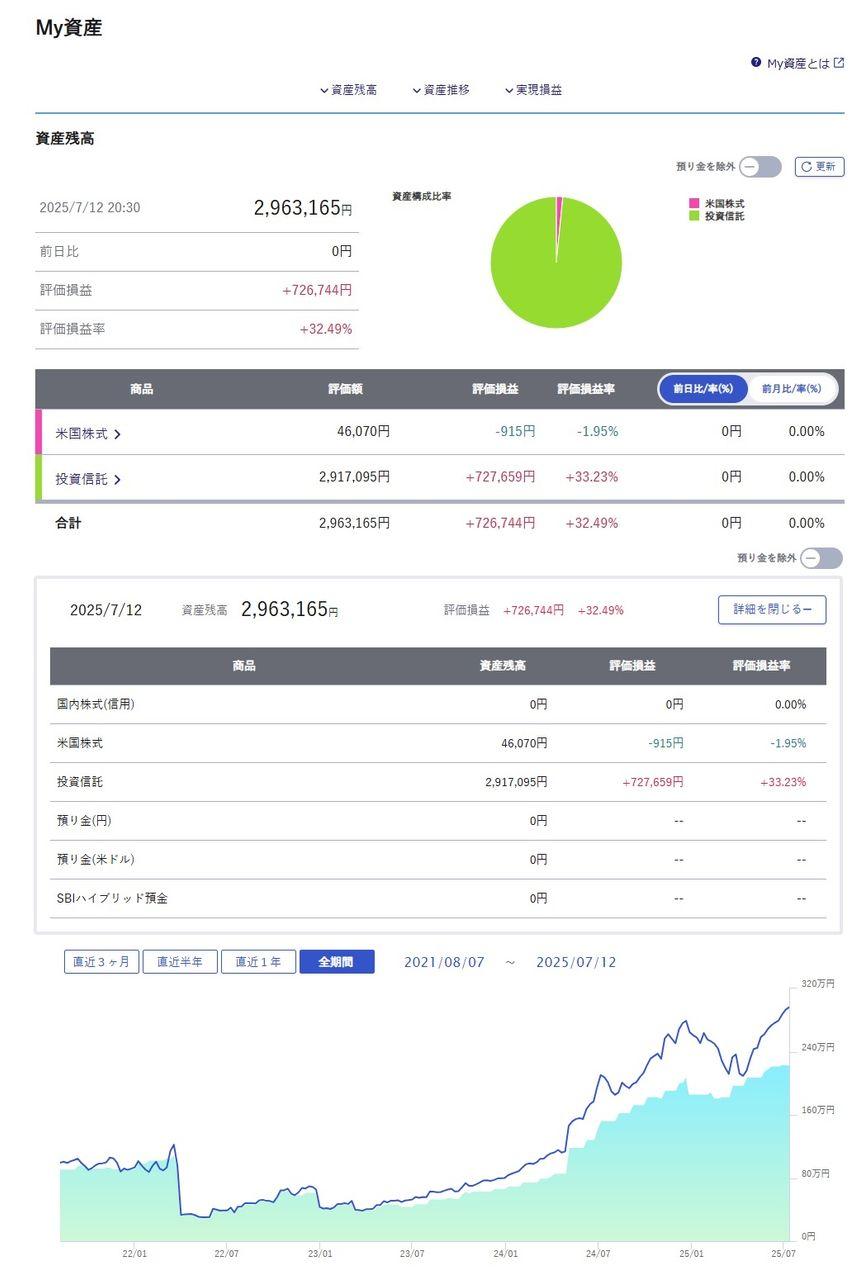The width and height of the screenshot is (865, 1280).
Task: Open the 米国株式 row details
Action: pyautogui.click(x=88, y=434)
